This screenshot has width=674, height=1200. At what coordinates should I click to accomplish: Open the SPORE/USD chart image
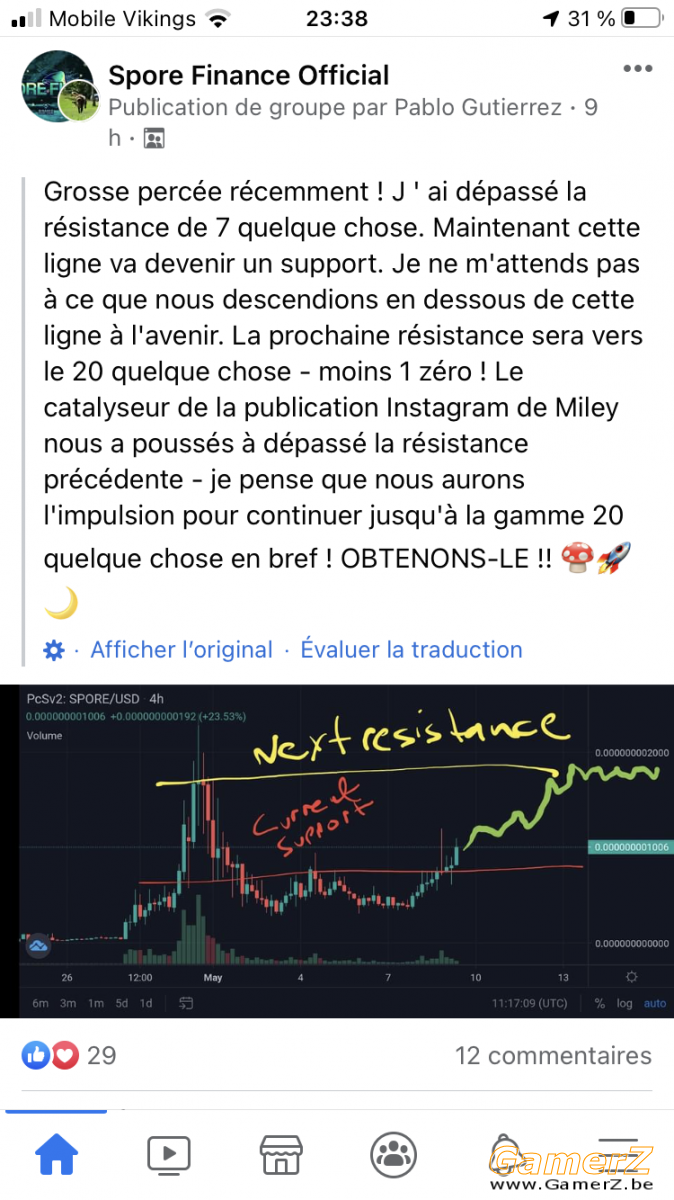click(x=337, y=851)
